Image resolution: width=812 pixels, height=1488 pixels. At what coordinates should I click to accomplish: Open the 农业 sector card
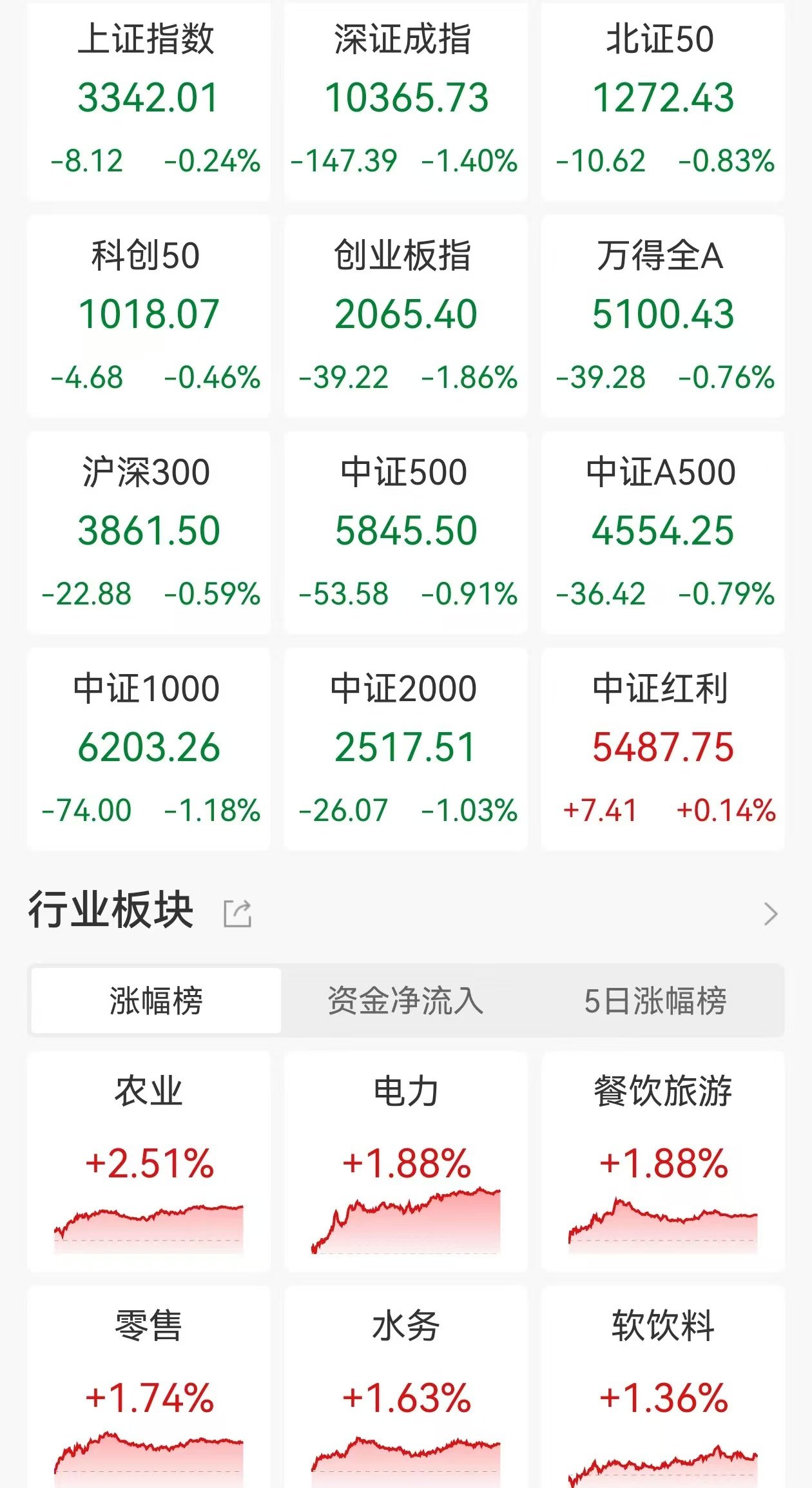(149, 1161)
